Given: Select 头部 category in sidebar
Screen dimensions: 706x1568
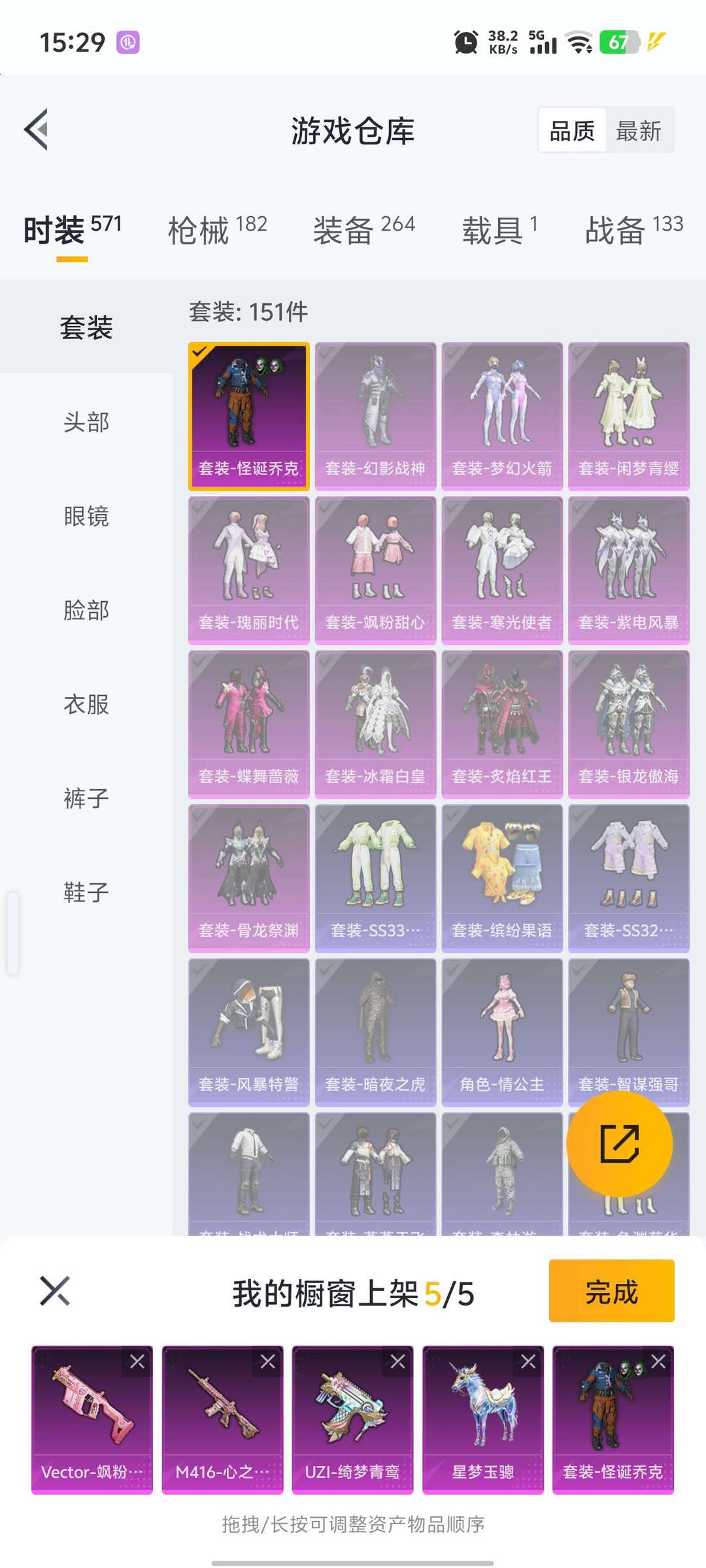Looking at the screenshot, I should (86, 422).
